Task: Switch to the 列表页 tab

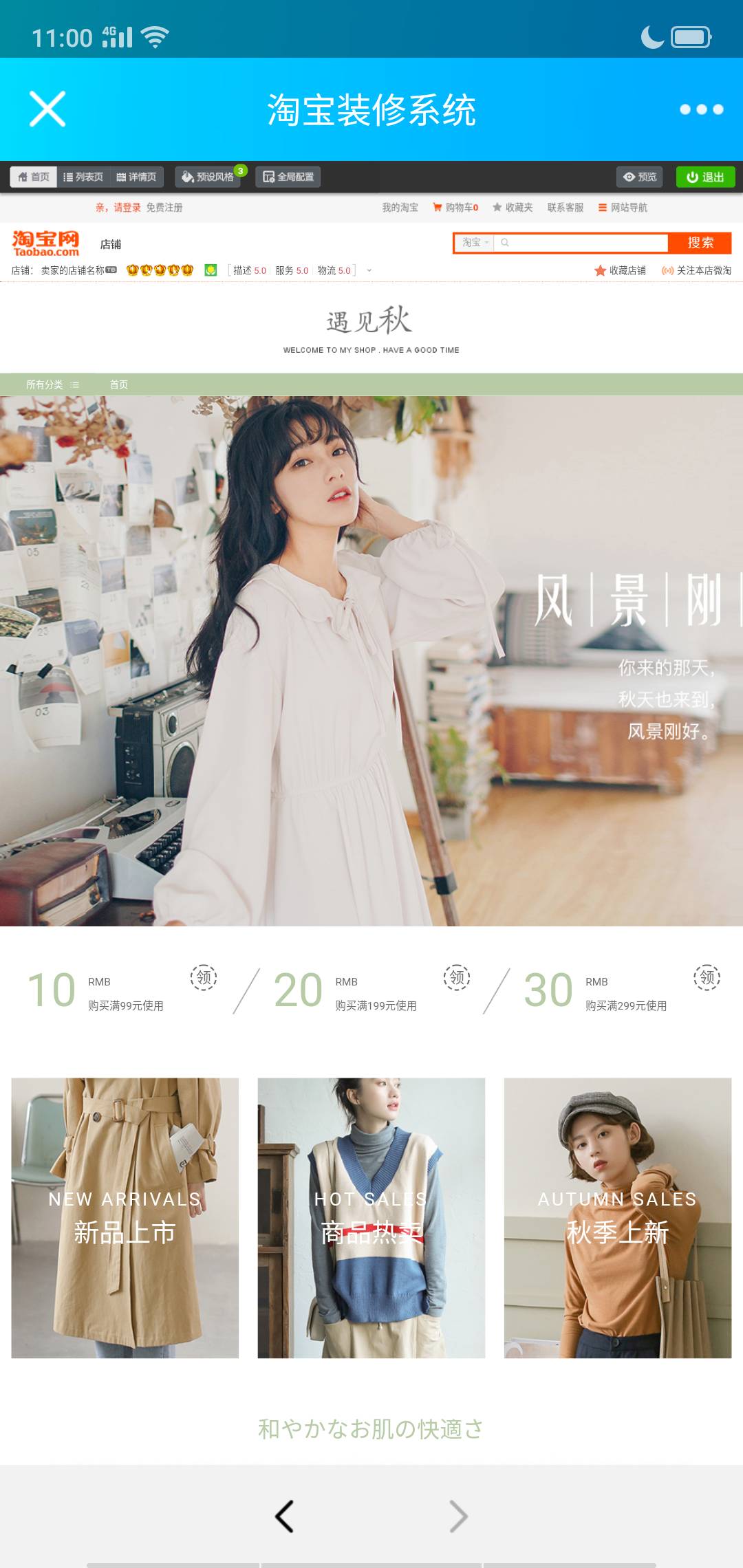Action: tap(83, 177)
